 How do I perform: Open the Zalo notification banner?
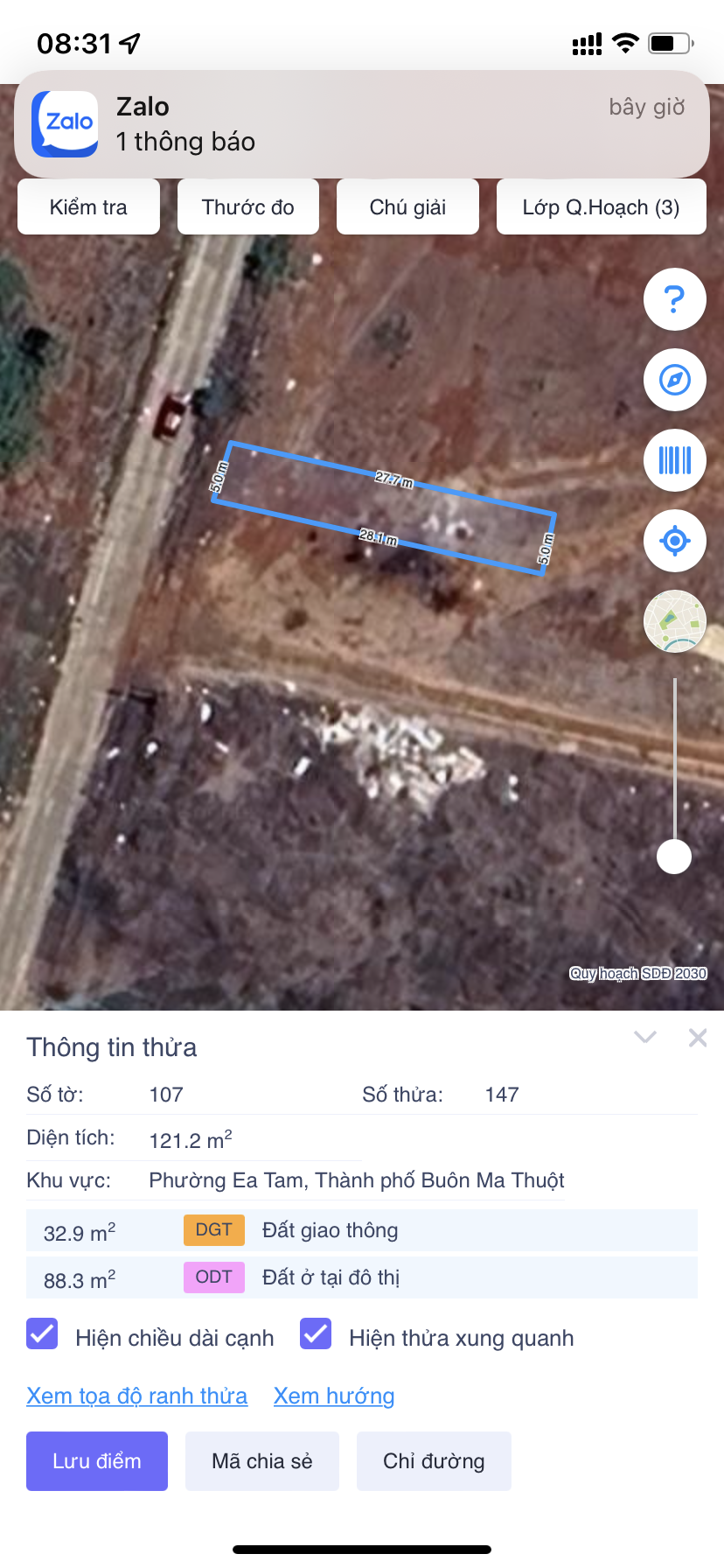coord(362,124)
